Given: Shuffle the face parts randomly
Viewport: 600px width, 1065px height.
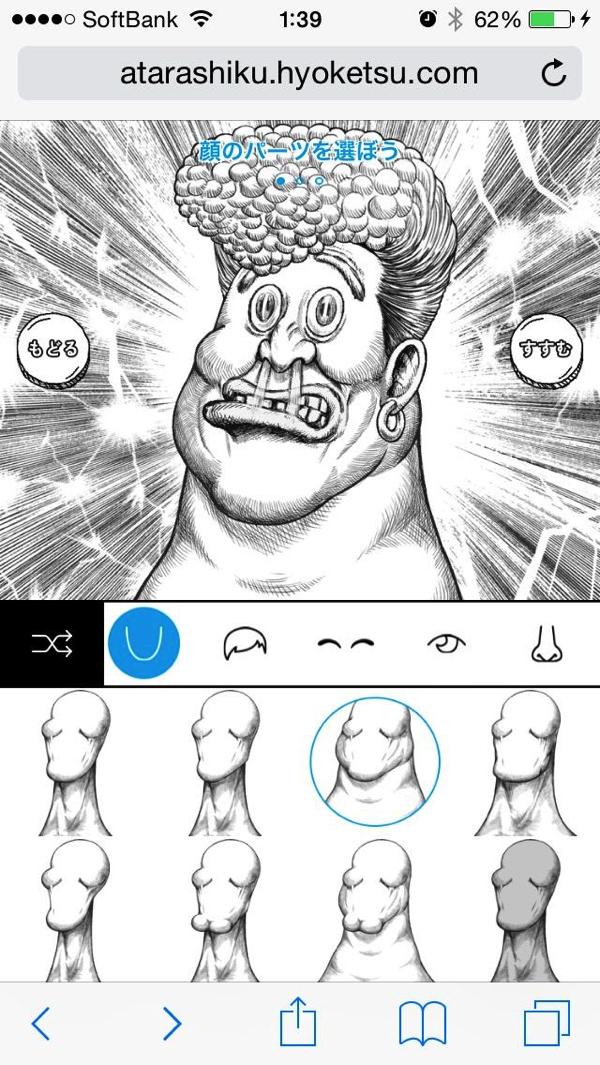Looking at the screenshot, I should (52, 644).
